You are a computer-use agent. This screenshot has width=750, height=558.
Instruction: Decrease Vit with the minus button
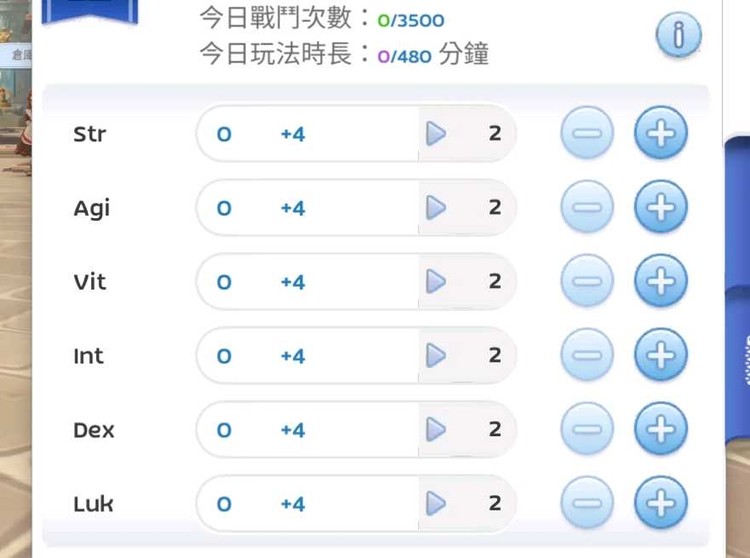tap(587, 281)
